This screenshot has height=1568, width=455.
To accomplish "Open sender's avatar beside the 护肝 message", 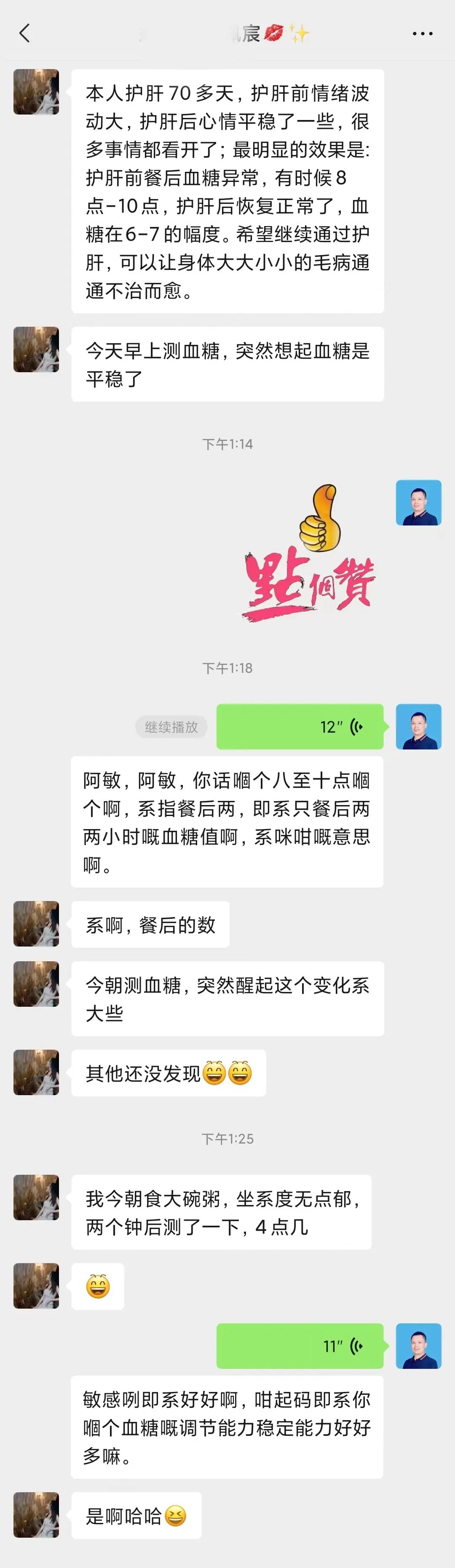I will click(x=37, y=92).
